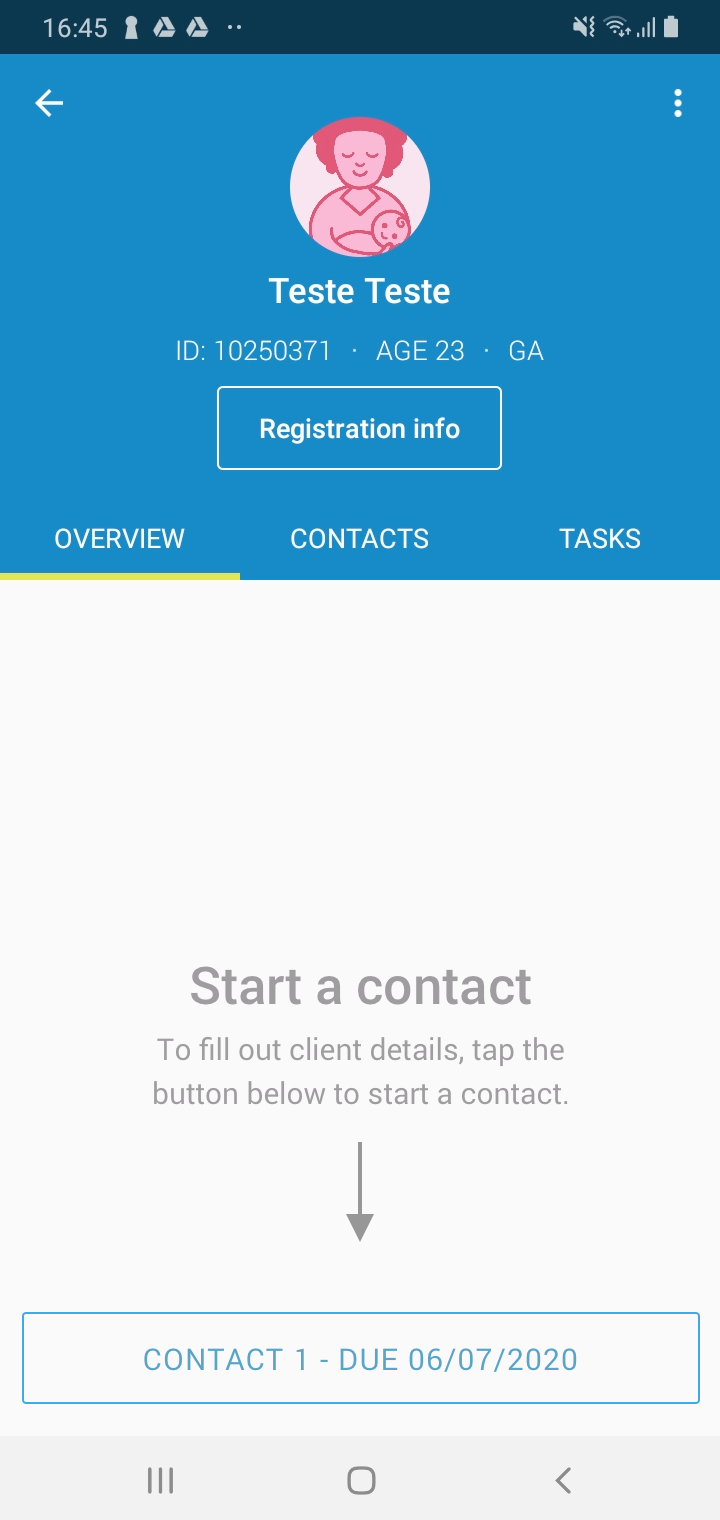
Task: Tap the muted sound icon in status bar
Action: pyautogui.click(x=584, y=27)
